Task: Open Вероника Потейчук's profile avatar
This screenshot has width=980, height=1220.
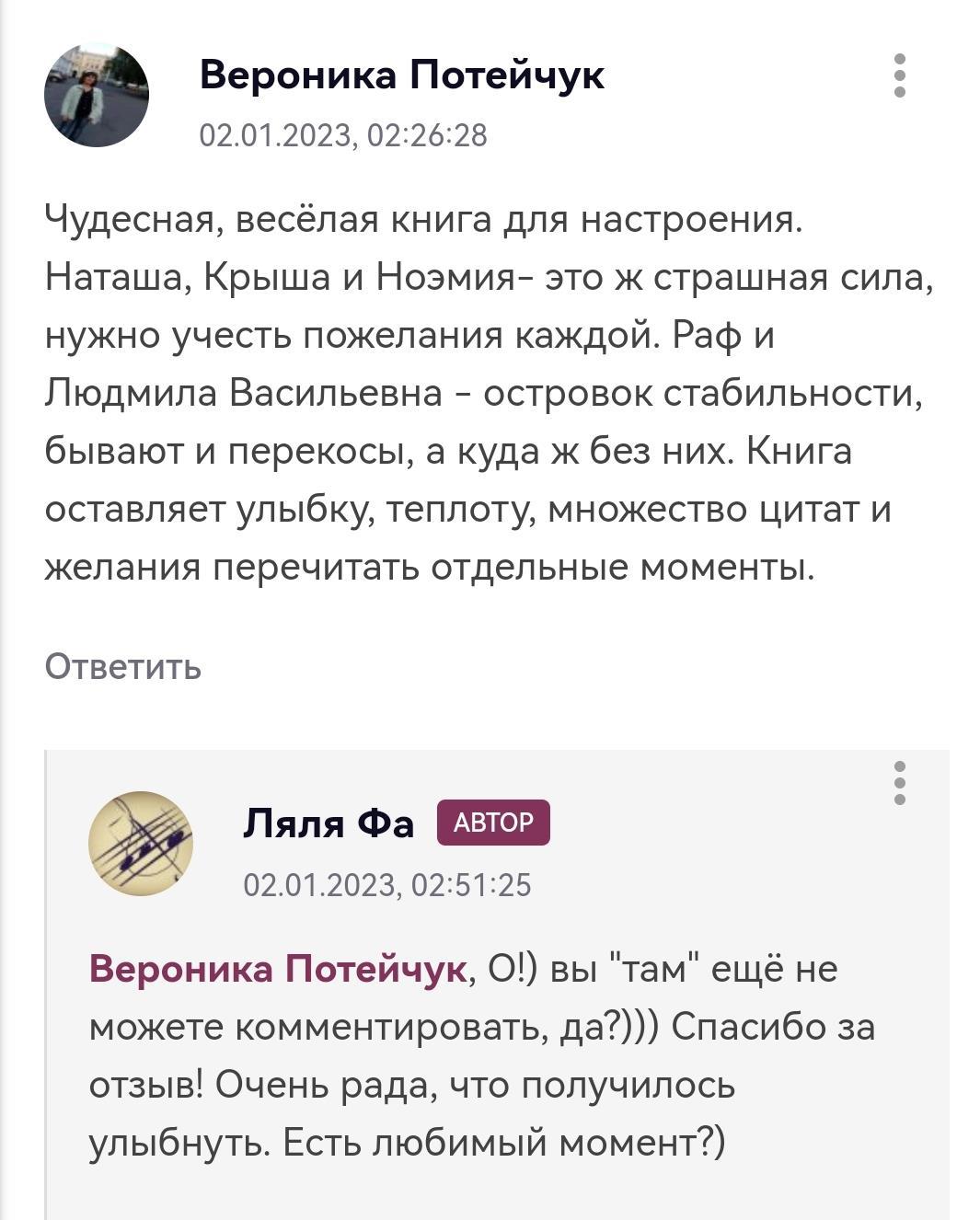Action: (x=97, y=95)
